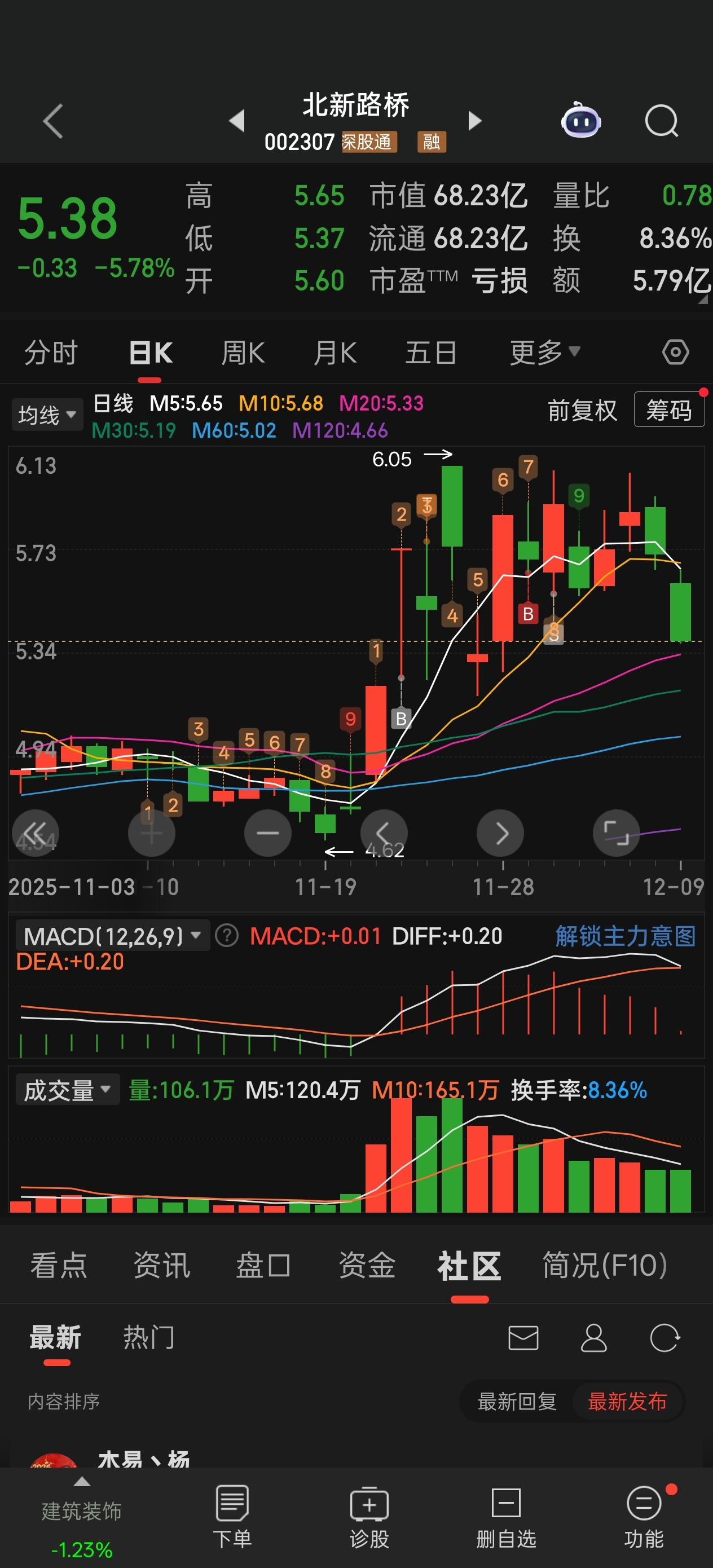Open the 筹码 chip distribution
Image resolution: width=713 pixels, height=1568 pixels.
pos(668,410)
